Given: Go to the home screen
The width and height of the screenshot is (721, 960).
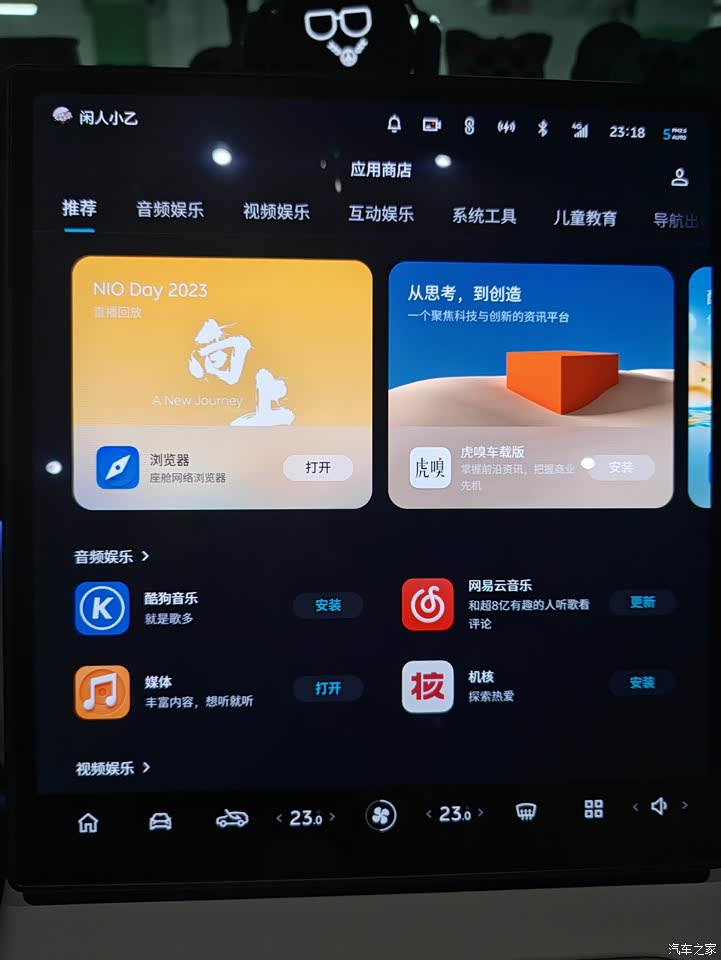Looking at the screenshot, I should tap(88, 822).
